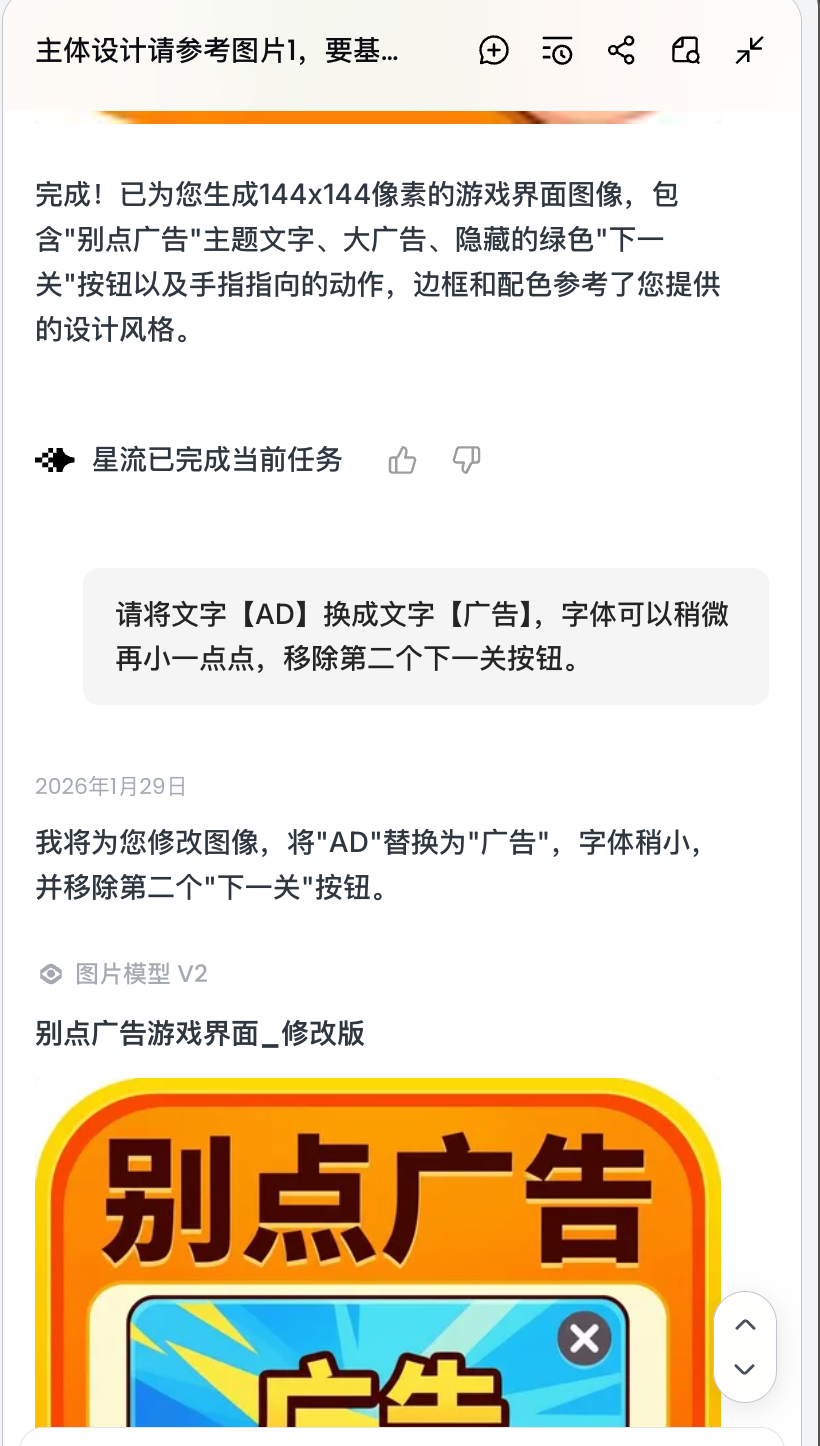Viewport: 820px width, 1446px height.
Task: Jump up using the upward chevron
Action: [745, 1325]
